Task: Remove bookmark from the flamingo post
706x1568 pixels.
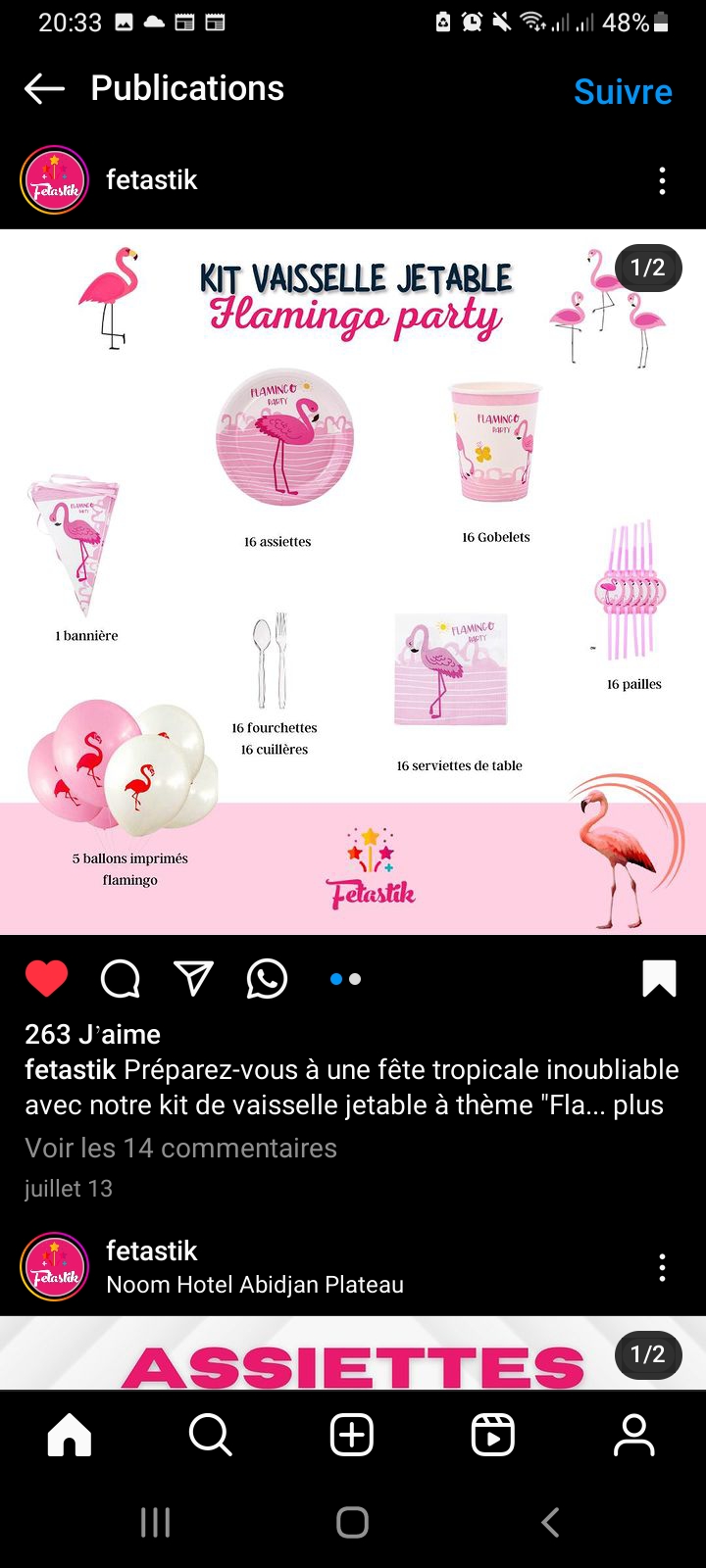Action: pyautogui.click(x=659, y=978)
